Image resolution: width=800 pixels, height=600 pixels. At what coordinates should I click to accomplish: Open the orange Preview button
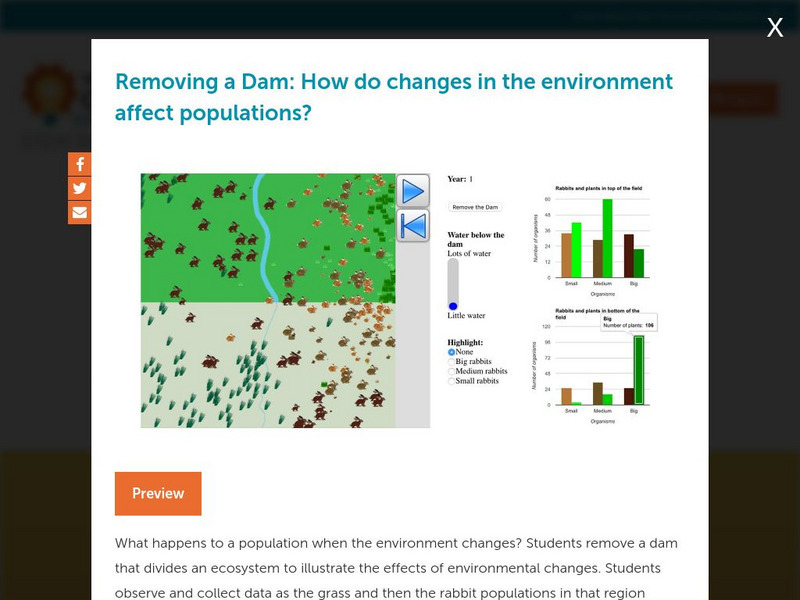pos(158,493)
